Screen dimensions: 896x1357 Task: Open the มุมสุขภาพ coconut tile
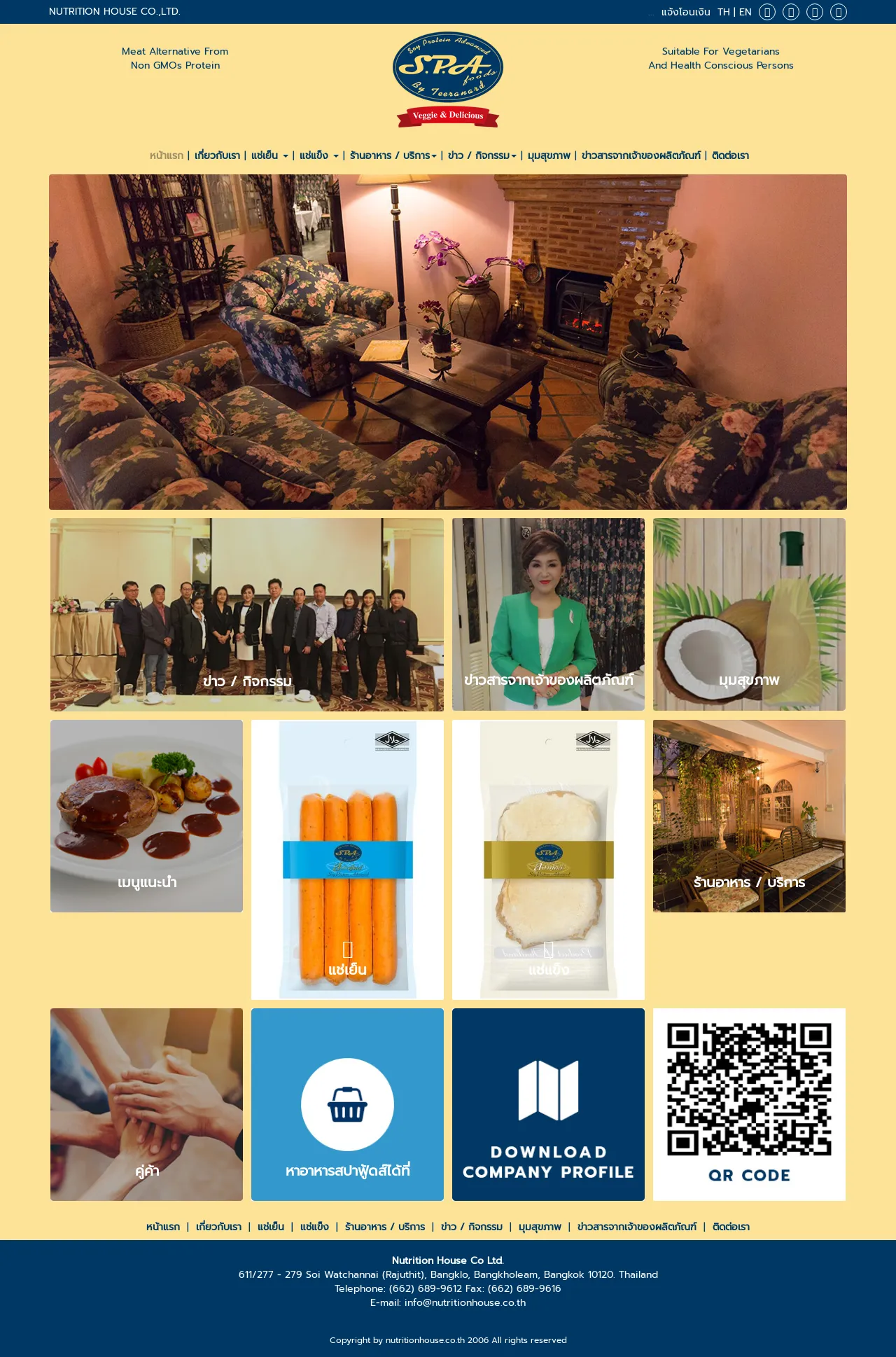pyautogui.click(x=749, y=614)
